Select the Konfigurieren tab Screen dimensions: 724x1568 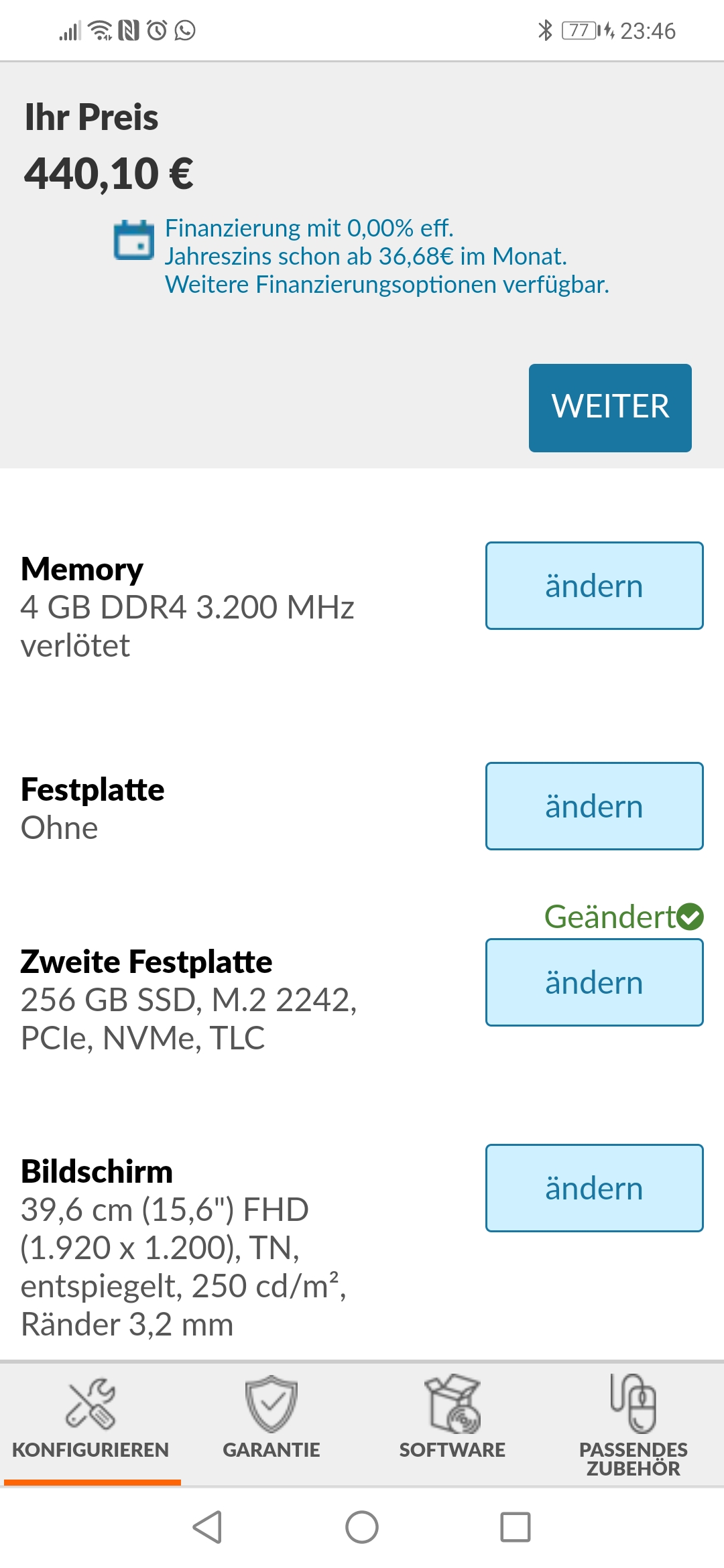point(90,1420)
